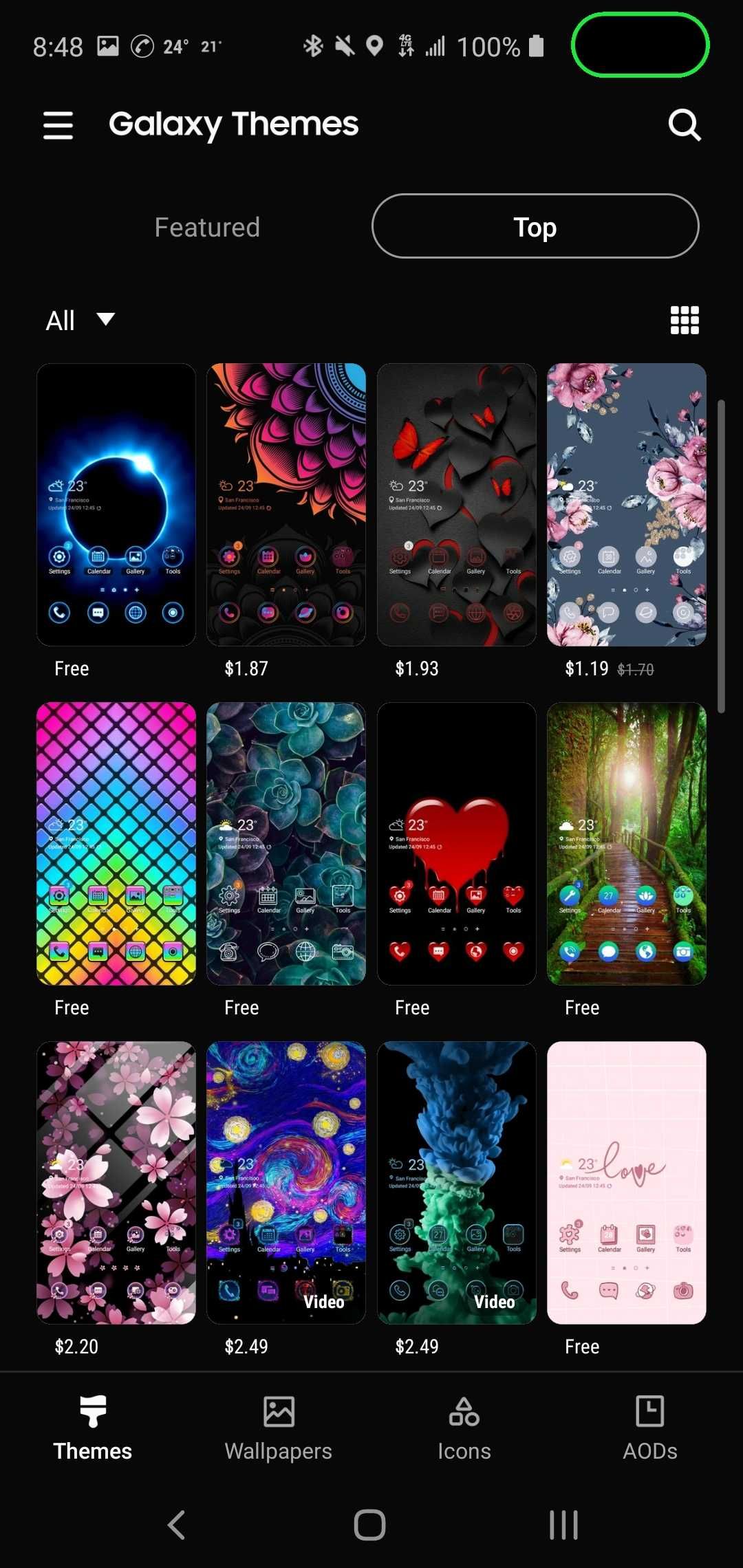Select the Top tab
Image resolution: width=743 pixels, height=1568 pixels.
coord(535,227)
